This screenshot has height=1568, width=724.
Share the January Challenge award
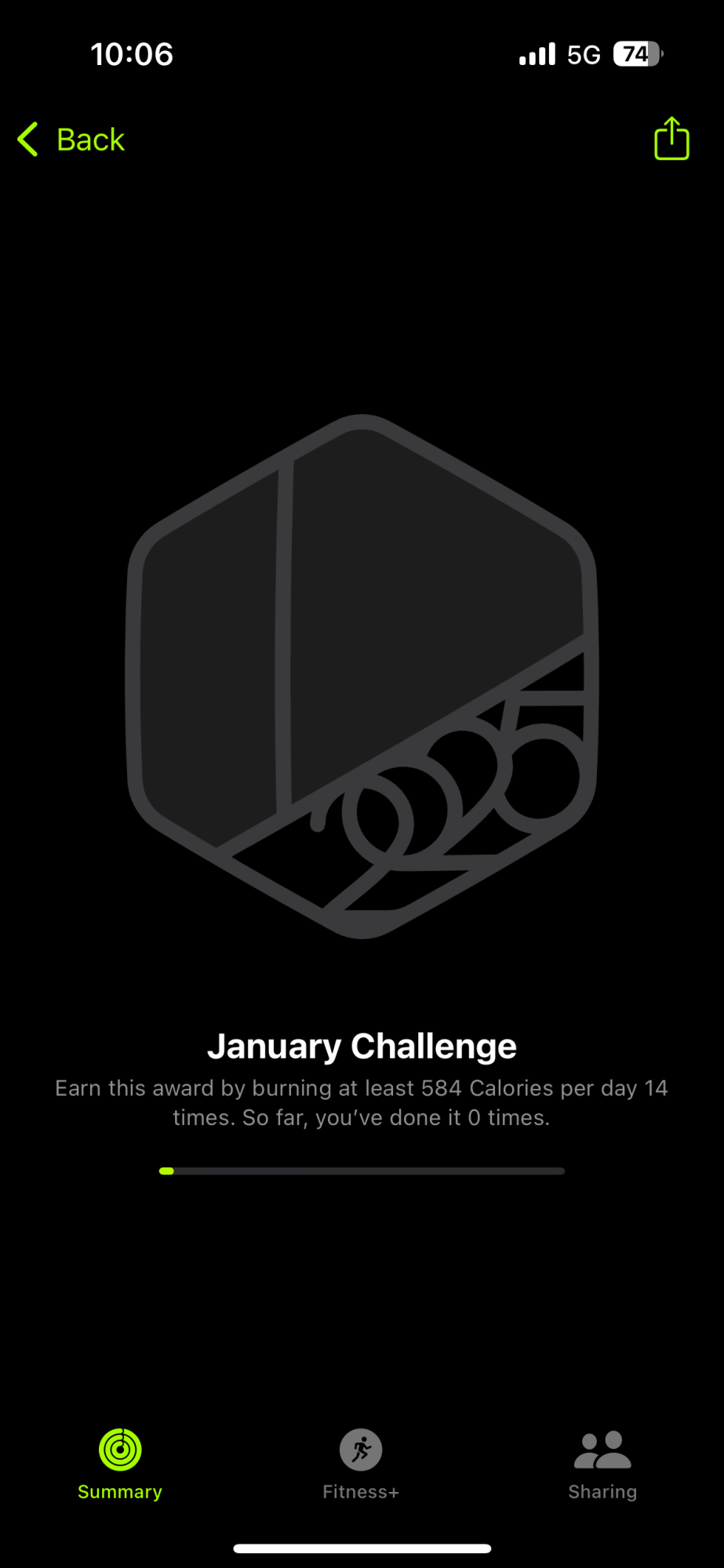[x=671, y=139]
